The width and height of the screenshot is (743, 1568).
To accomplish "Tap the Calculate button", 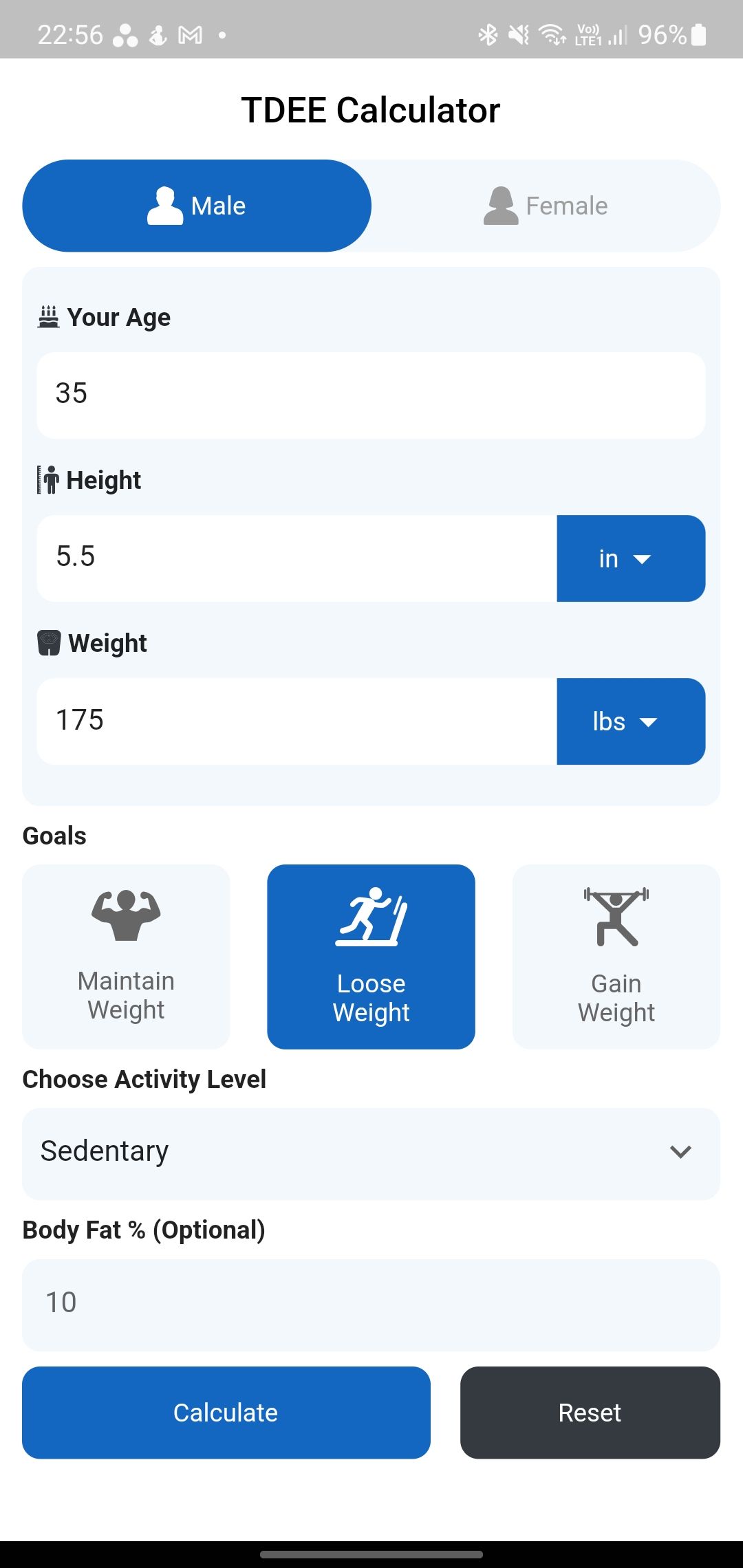I will tap(226, 1412).
